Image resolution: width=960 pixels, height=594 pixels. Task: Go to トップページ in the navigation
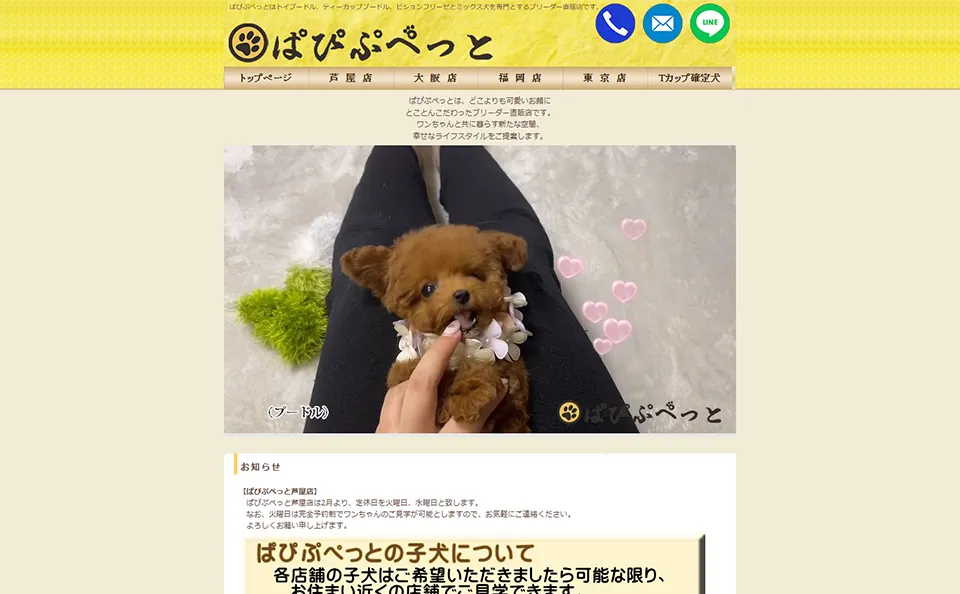[266, 78]
